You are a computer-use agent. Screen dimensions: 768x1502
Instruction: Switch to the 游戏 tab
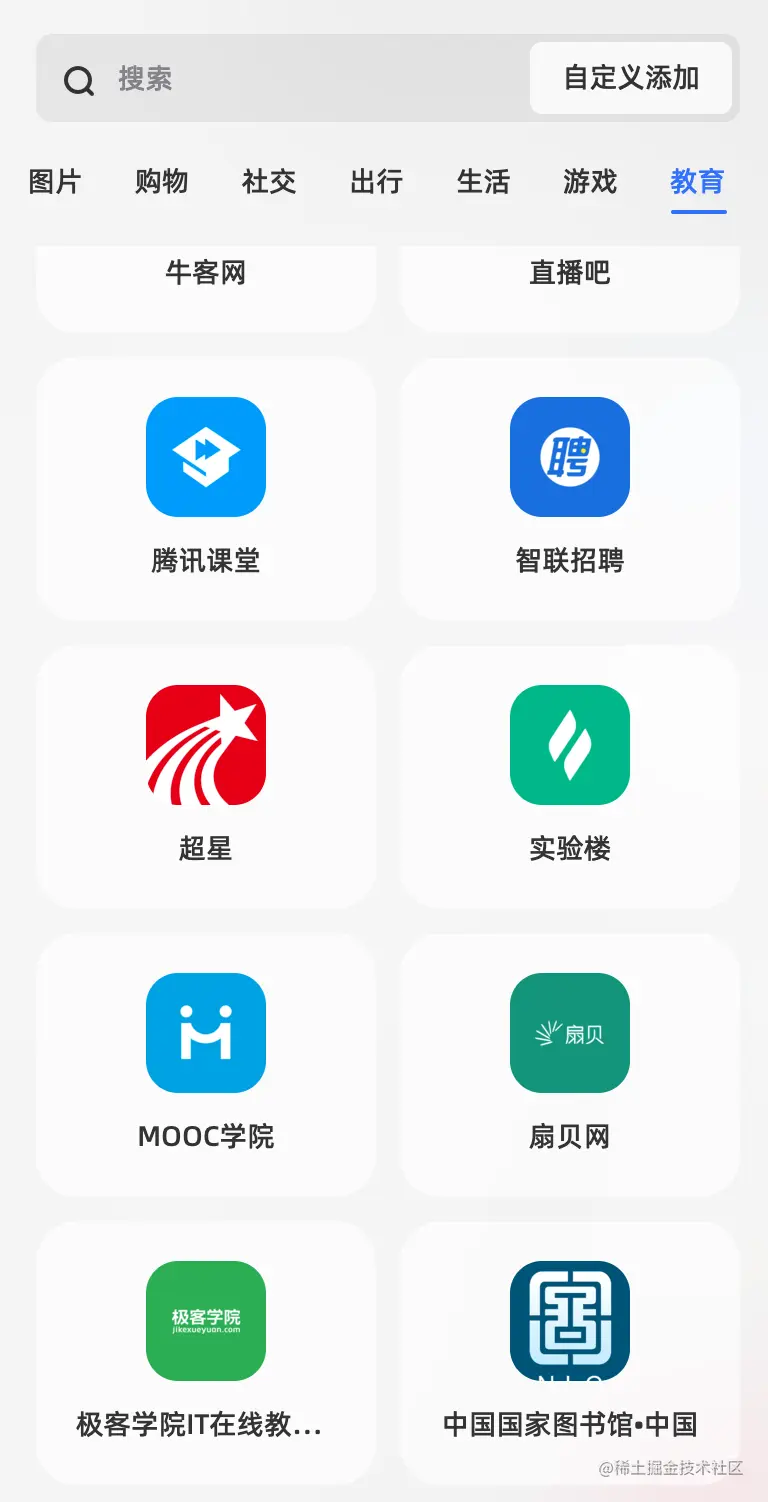click(590, 182)
